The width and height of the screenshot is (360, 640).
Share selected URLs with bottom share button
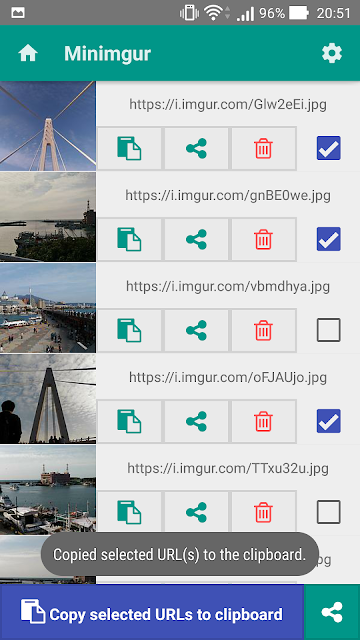(x=332, y=612)
